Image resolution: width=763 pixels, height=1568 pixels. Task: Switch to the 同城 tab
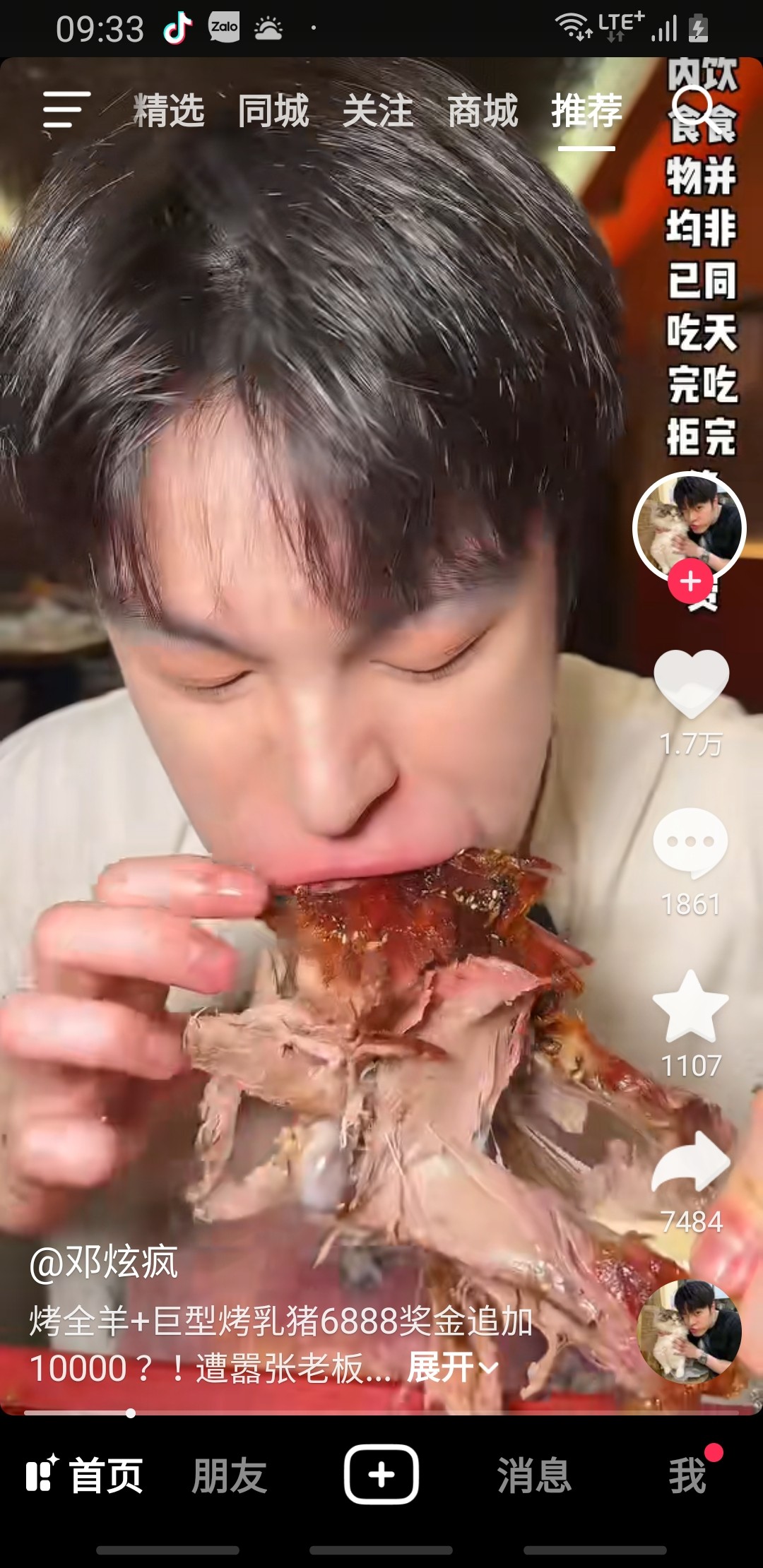pyautogui.click(x=273, y=111)
